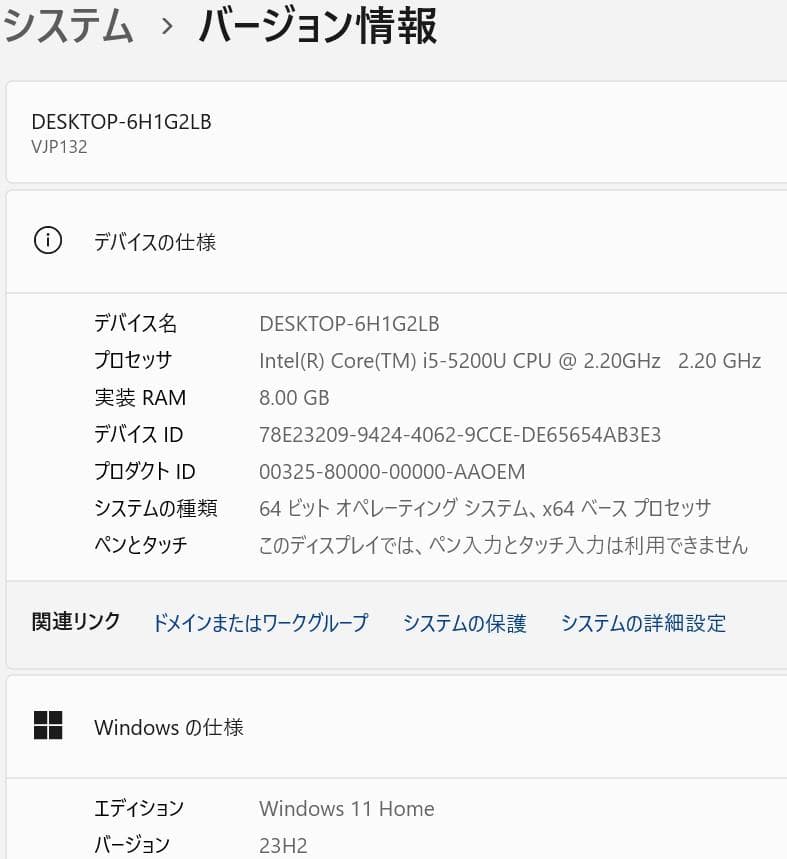Click the バージョン value 23H2
Screen dimensions: 787x859
coord(283,845)
